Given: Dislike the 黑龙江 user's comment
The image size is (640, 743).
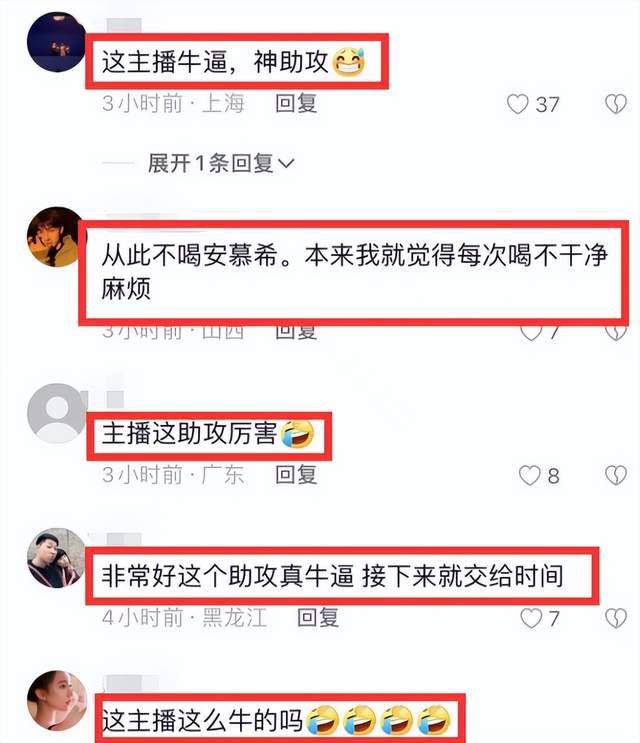Looking at the screenshot, I should click(613, 618).
